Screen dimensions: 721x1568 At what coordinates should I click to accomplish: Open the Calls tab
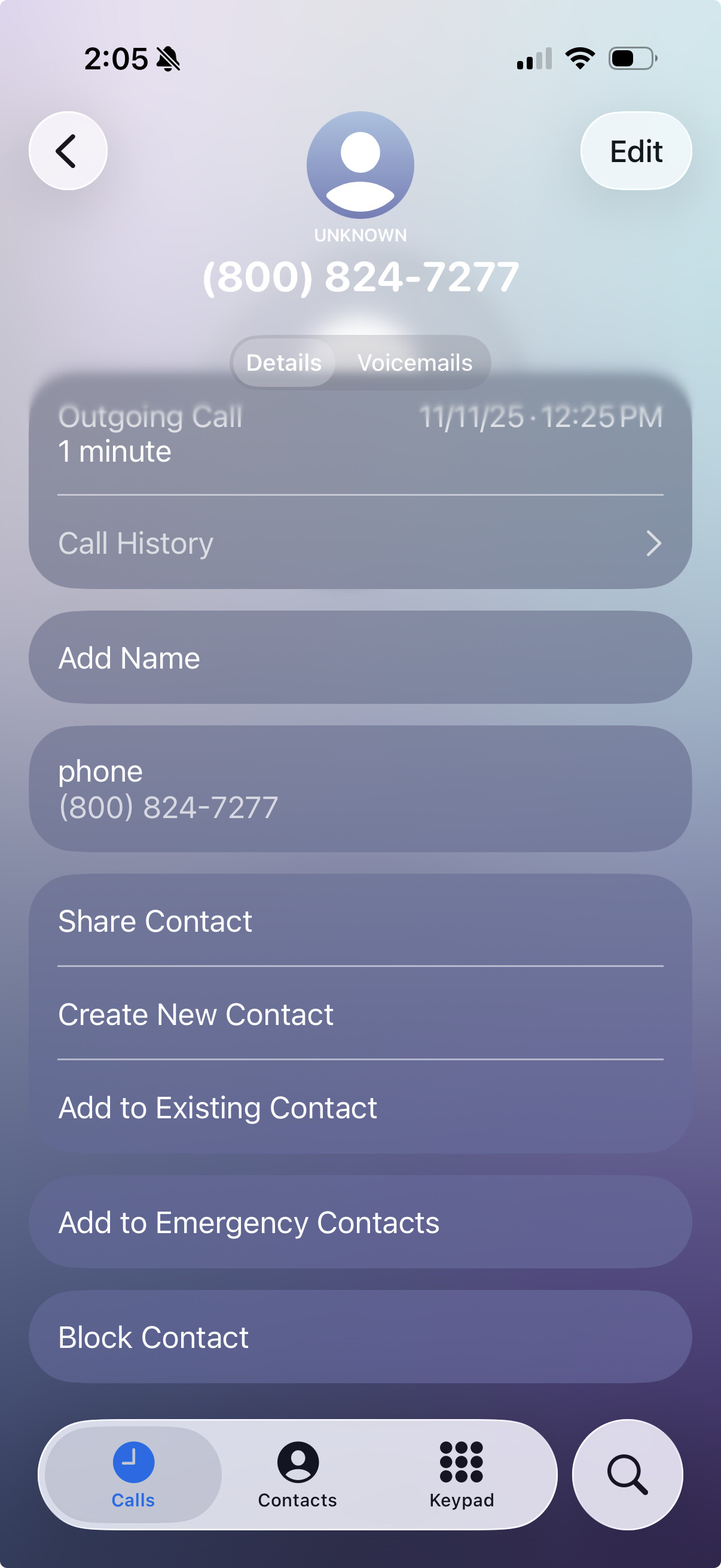[133, 1474]
